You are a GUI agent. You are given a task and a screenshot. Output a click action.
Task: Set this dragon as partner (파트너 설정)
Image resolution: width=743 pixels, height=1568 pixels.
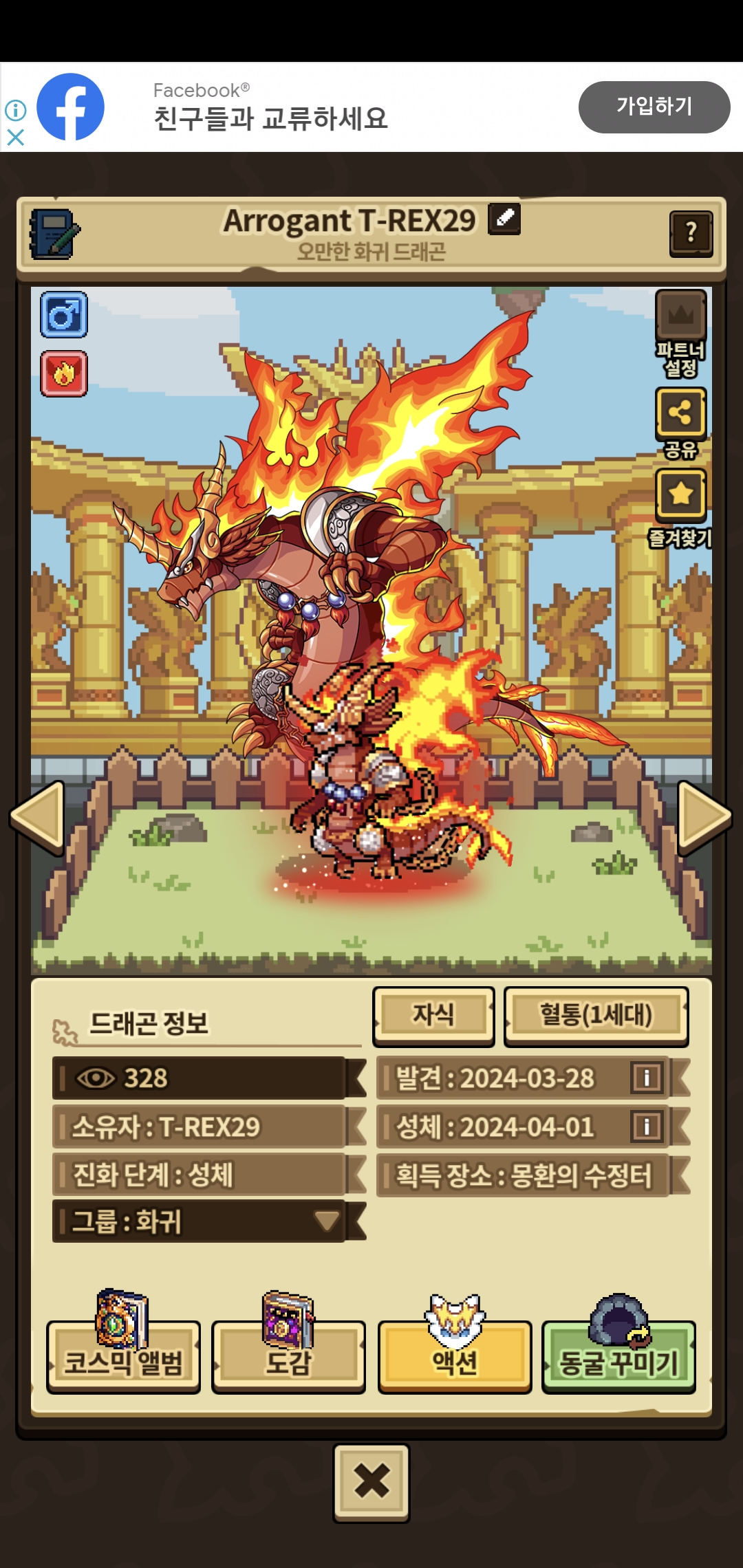[x=680, y=334]
